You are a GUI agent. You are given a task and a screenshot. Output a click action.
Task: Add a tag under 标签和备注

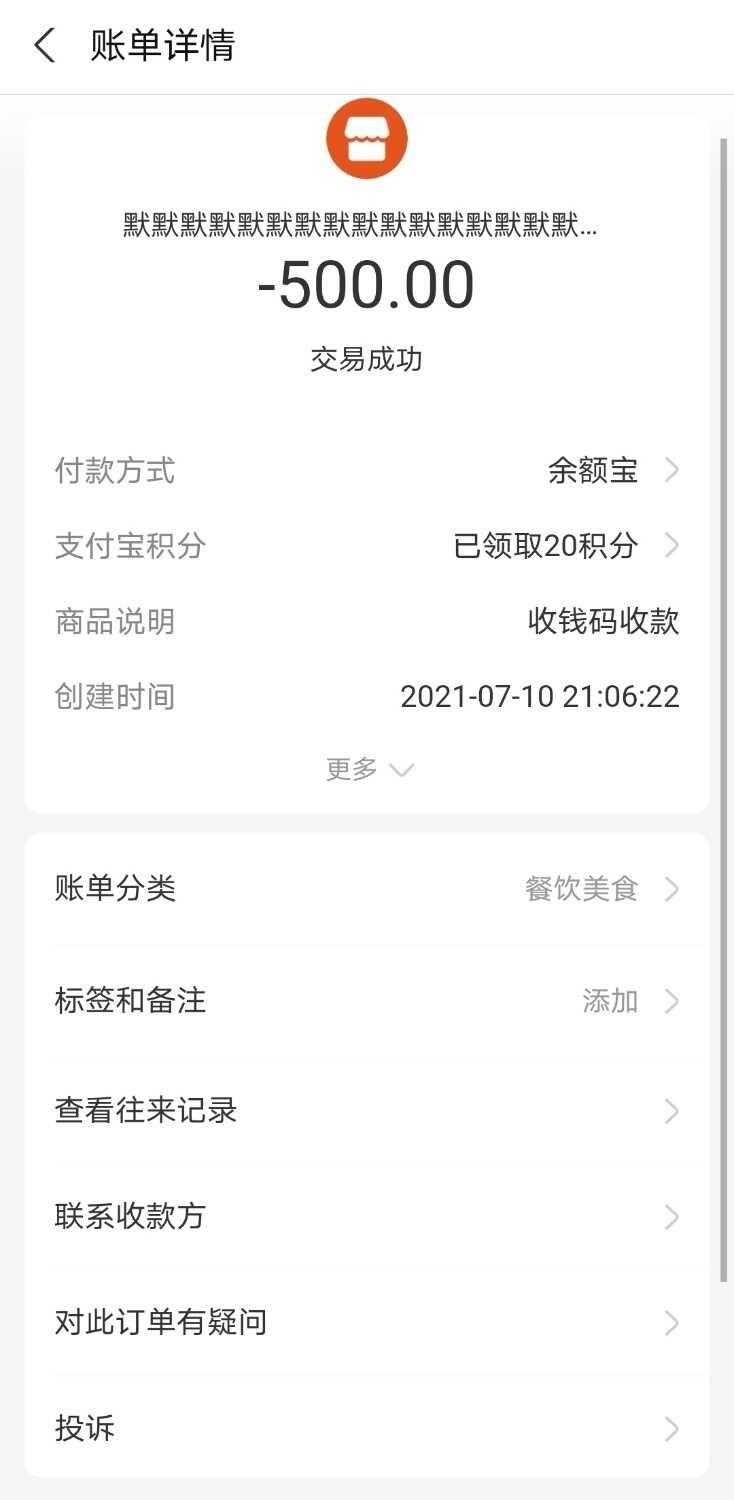click(367, 1000)
